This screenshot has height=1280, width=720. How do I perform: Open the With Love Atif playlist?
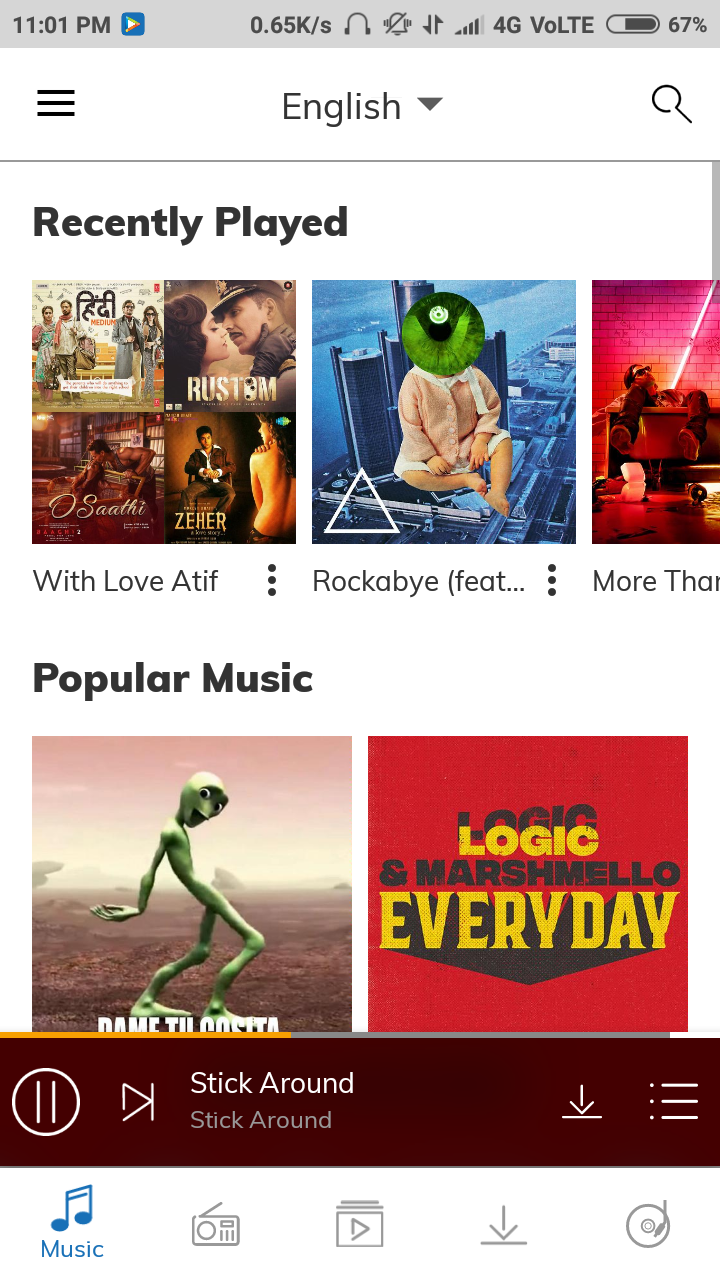pos(164,412)
